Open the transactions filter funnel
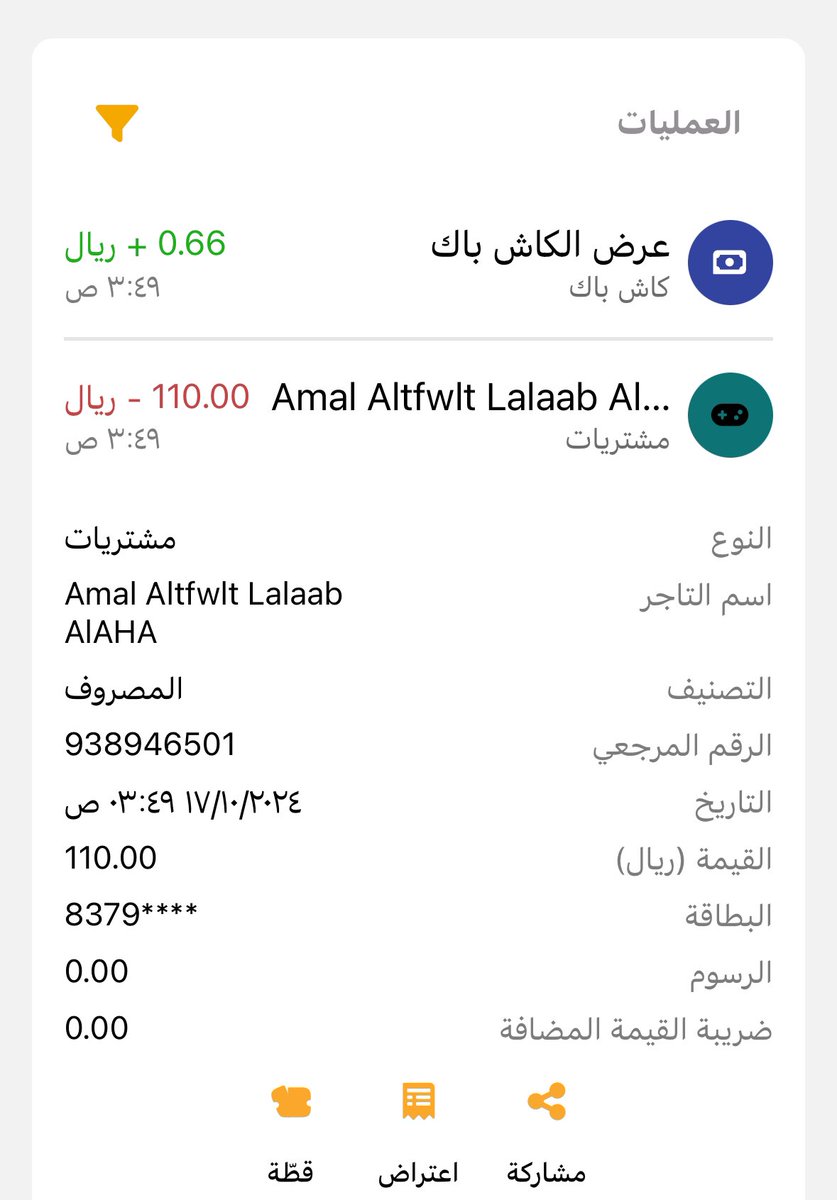Image resolution: width=837 pixels, height=1200 pixels. (x=116, y=123)
